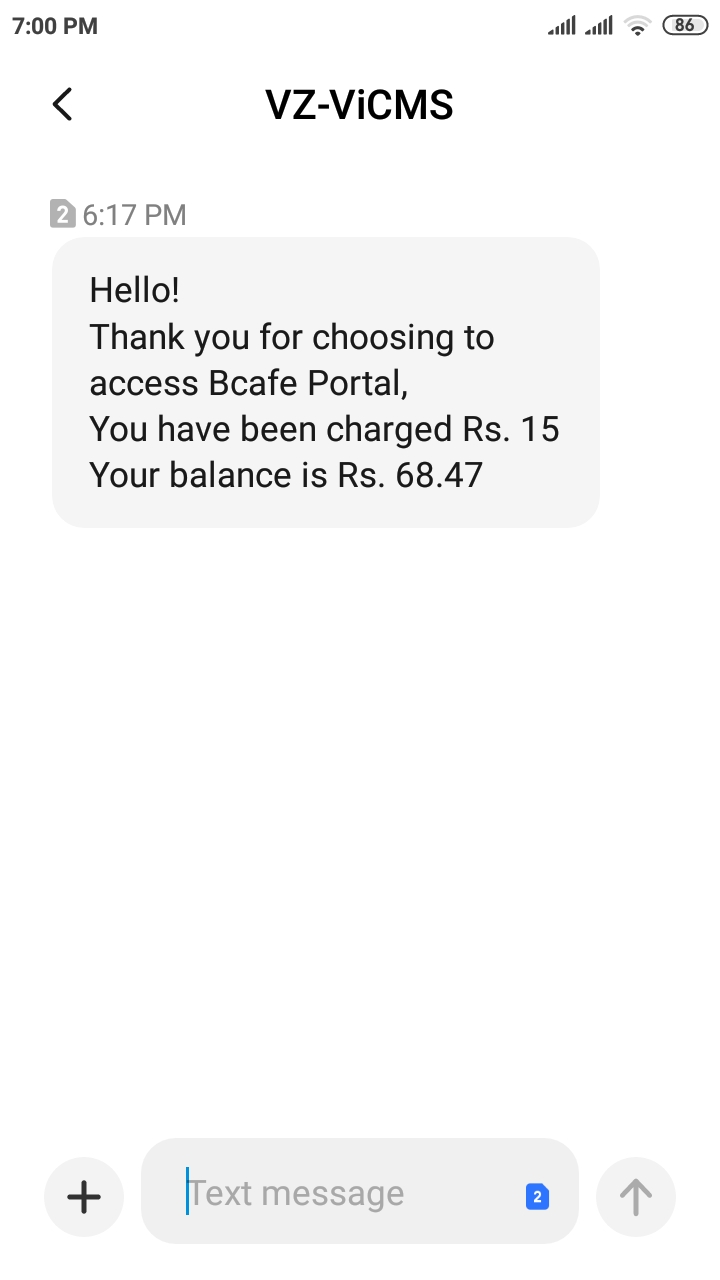Go back to the message list

pos(63,104)
